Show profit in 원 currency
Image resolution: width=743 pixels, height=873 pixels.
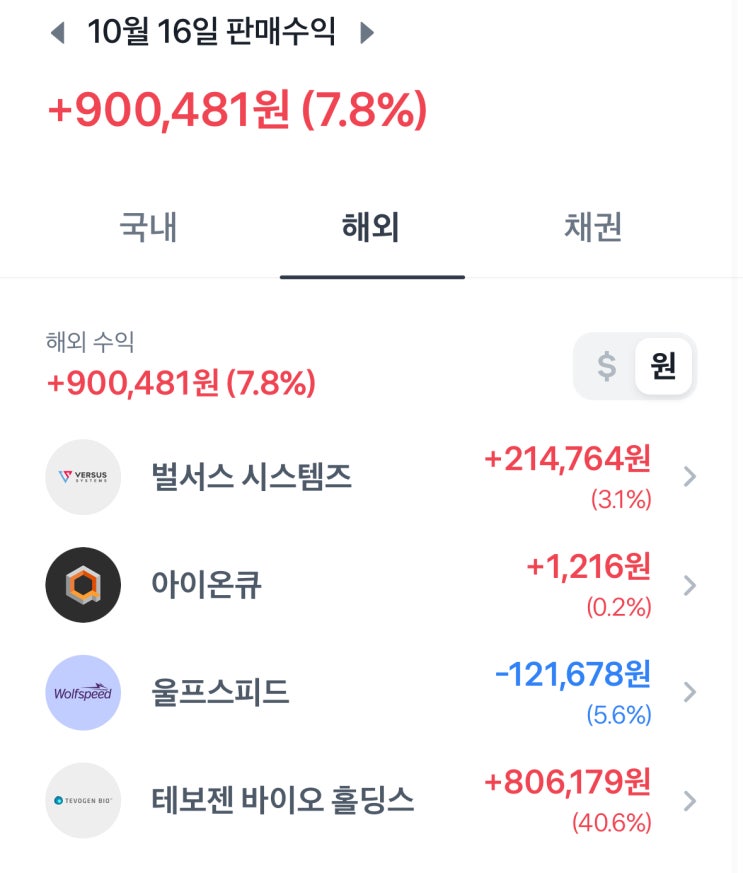point(663,367)
